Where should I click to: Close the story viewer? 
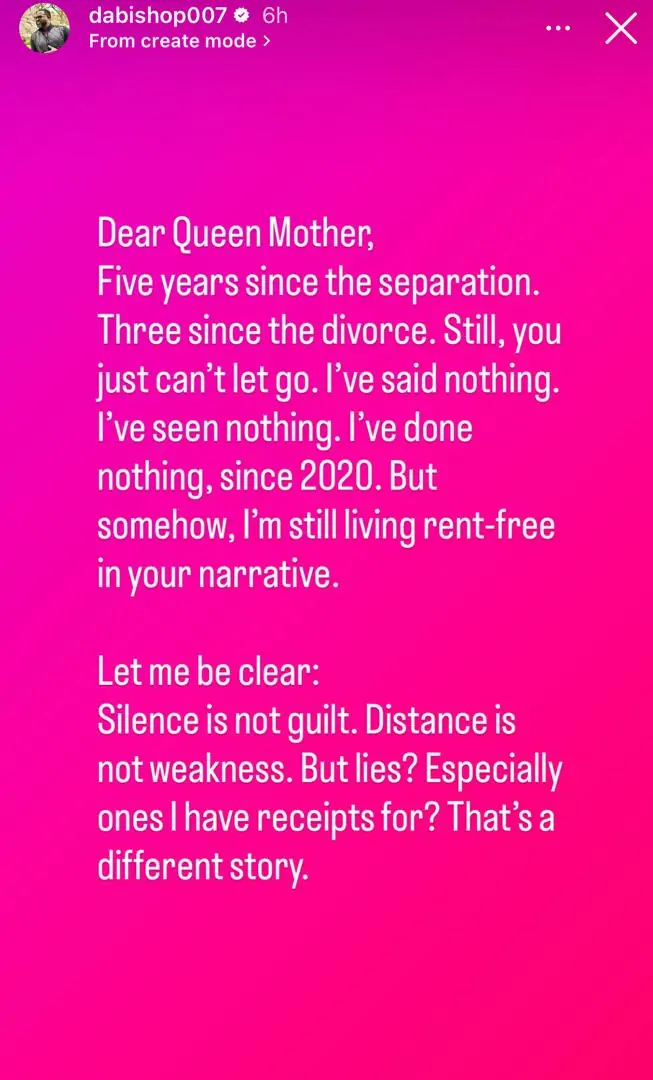(621, 28)
